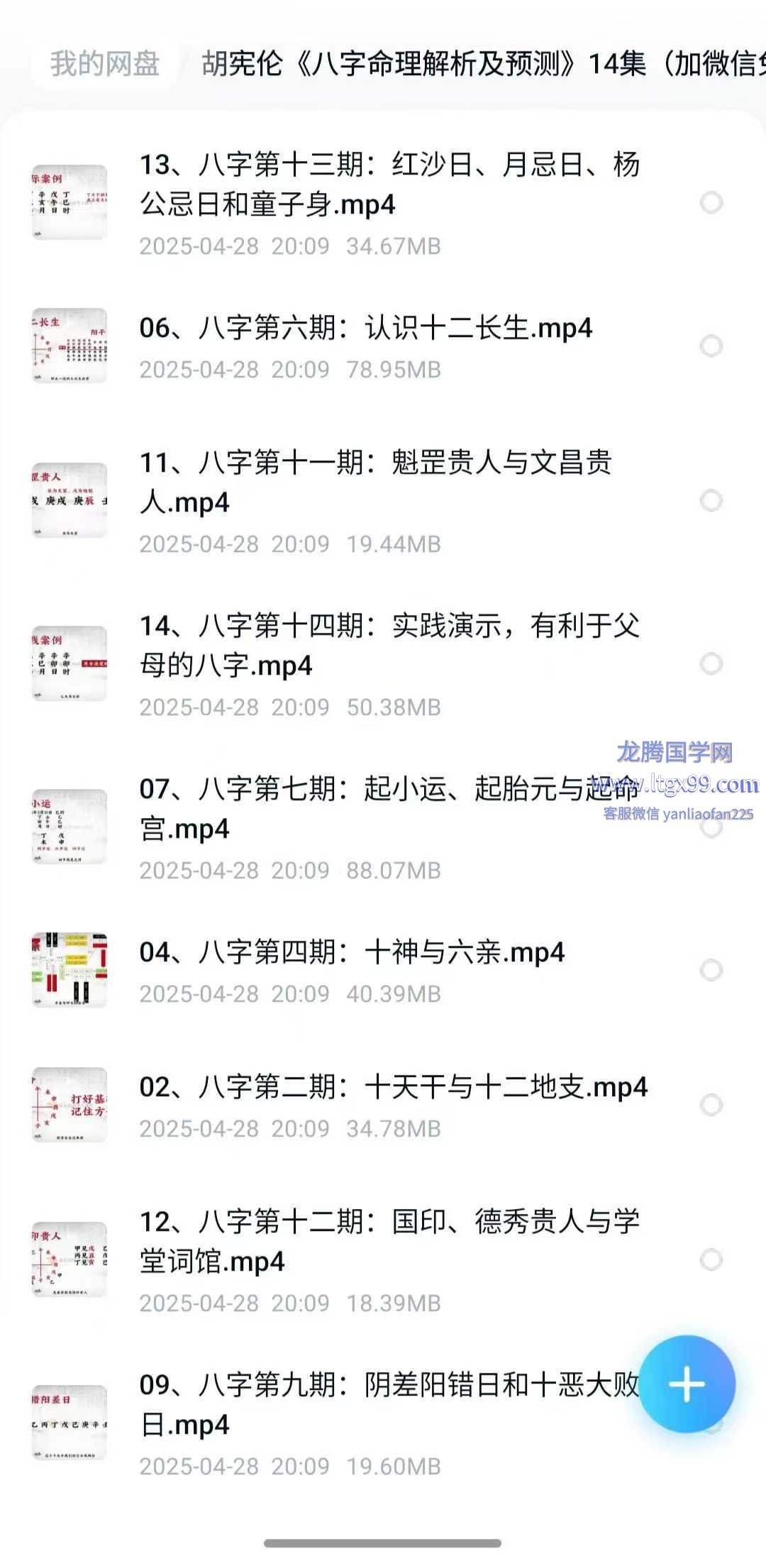Open video 14、八字第十四期 实践演示
The image size is (766, 1568).
(389, 646)
